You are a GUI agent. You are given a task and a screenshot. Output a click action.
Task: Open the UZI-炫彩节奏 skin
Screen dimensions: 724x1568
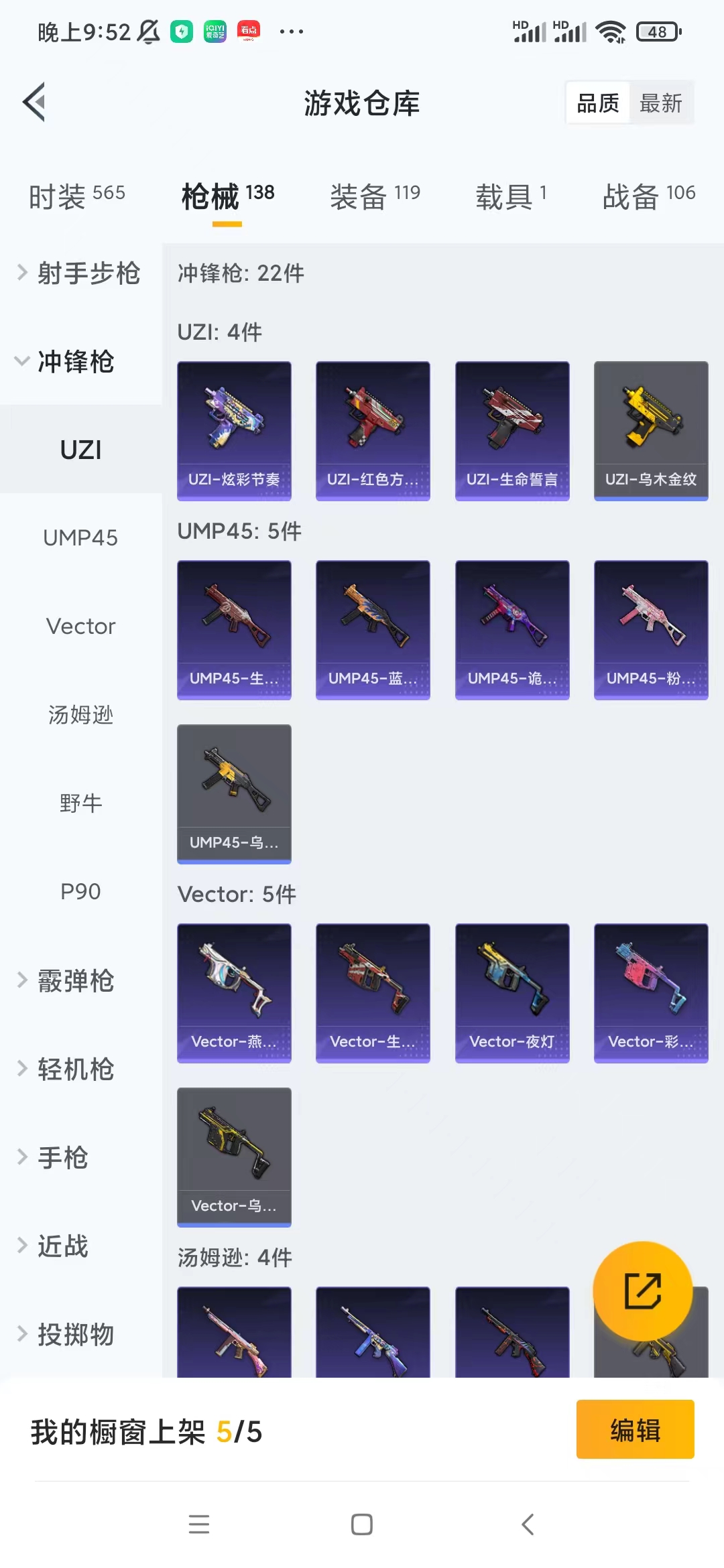234,430
